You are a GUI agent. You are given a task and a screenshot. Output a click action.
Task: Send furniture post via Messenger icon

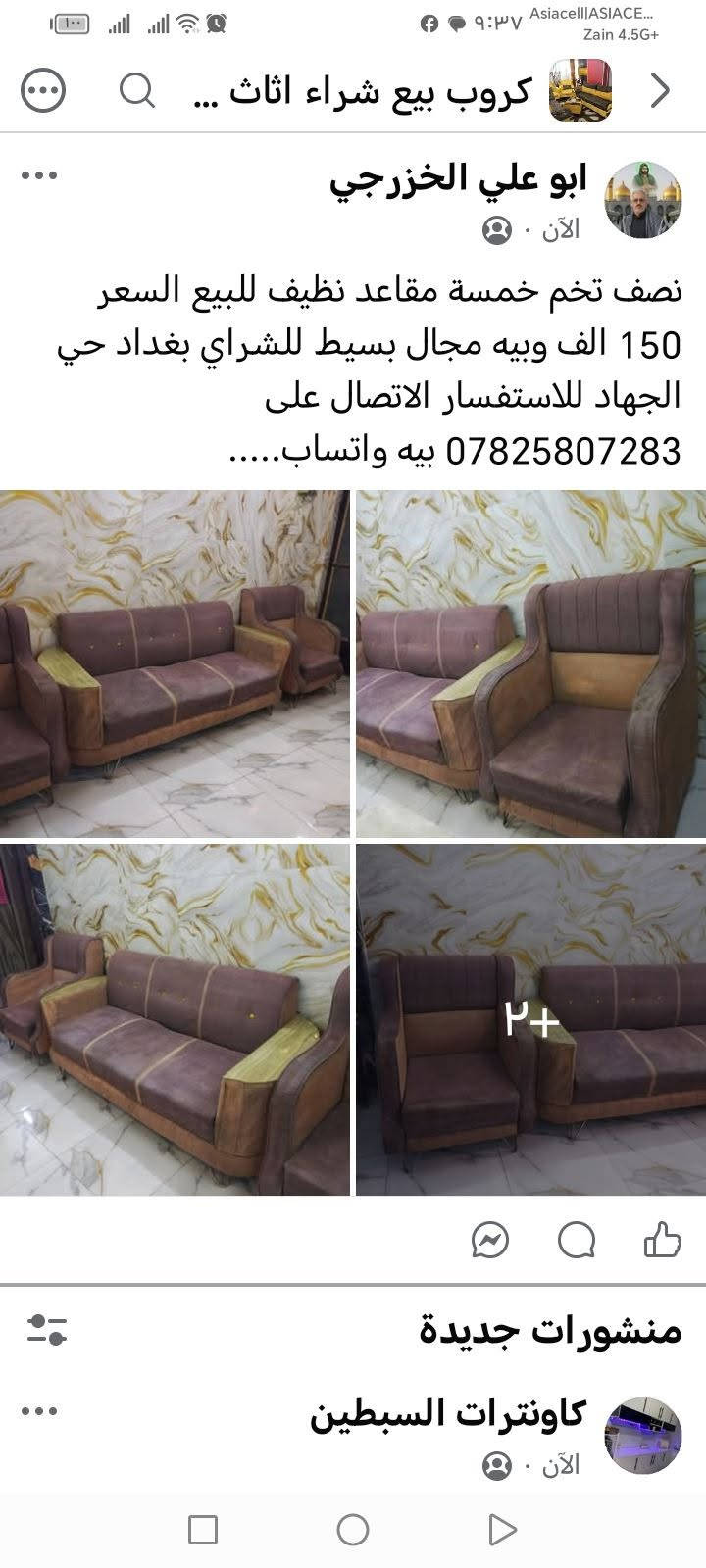point(490,1241)
